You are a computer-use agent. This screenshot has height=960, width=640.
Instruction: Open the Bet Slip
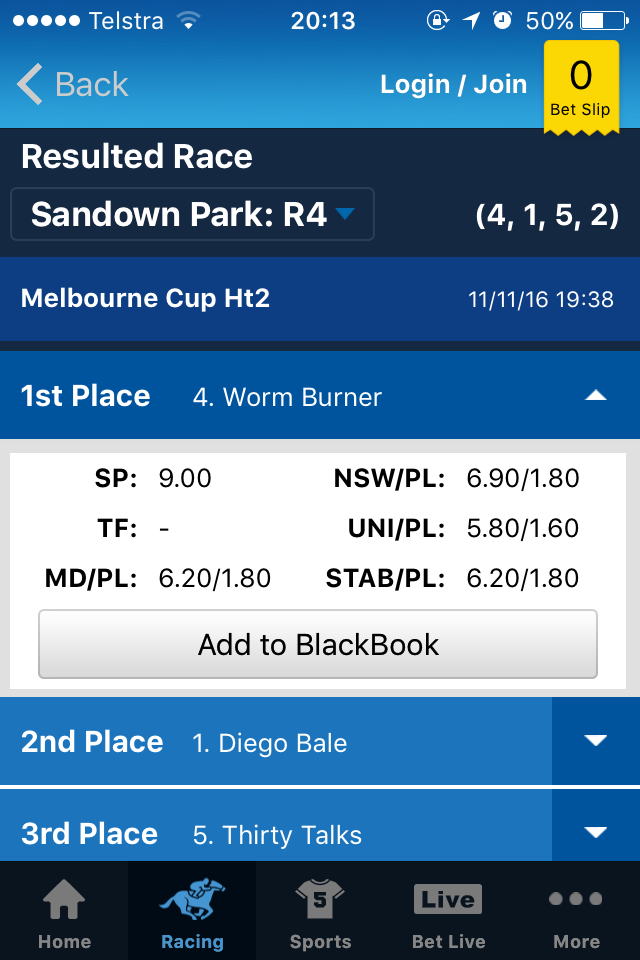point(580,88)
